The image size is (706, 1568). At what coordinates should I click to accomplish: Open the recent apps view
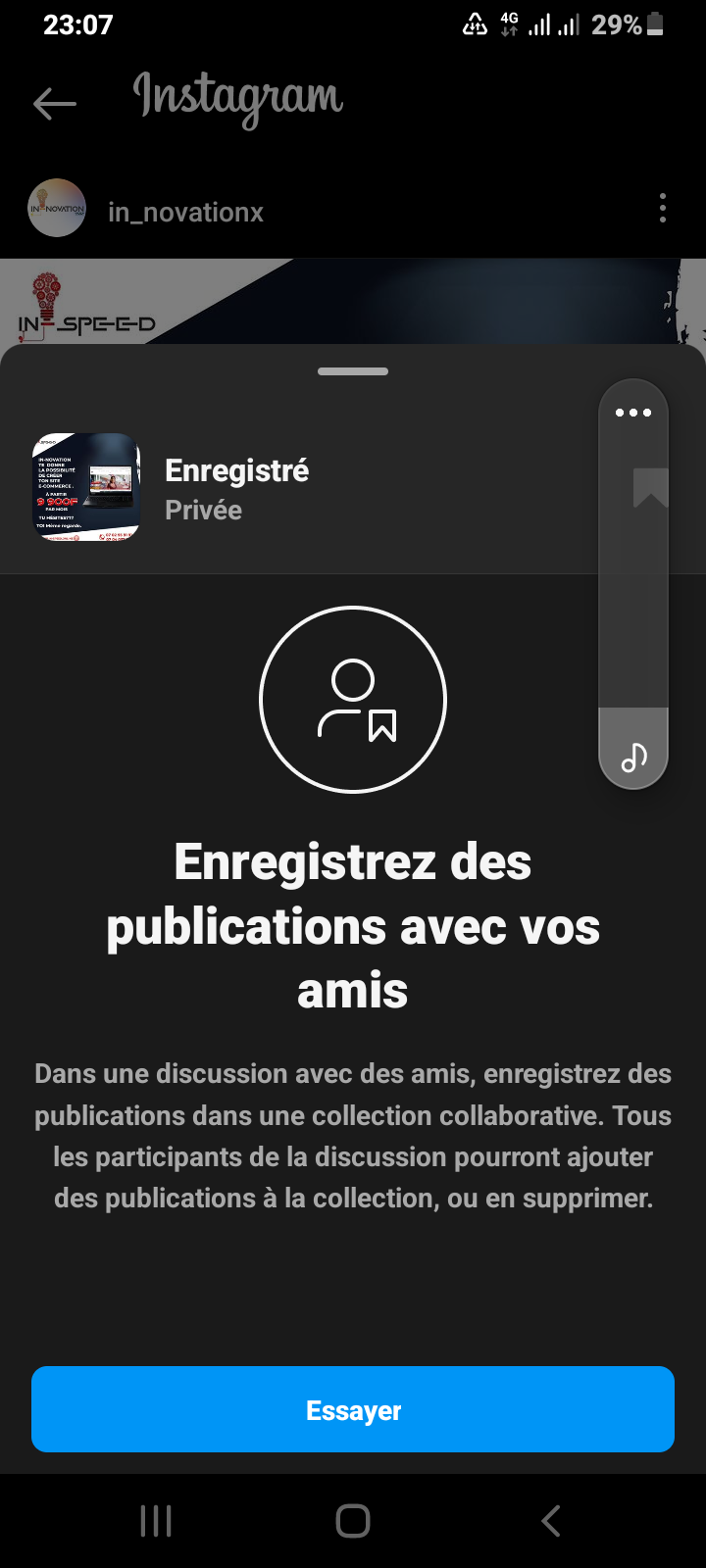(156, 1521)
